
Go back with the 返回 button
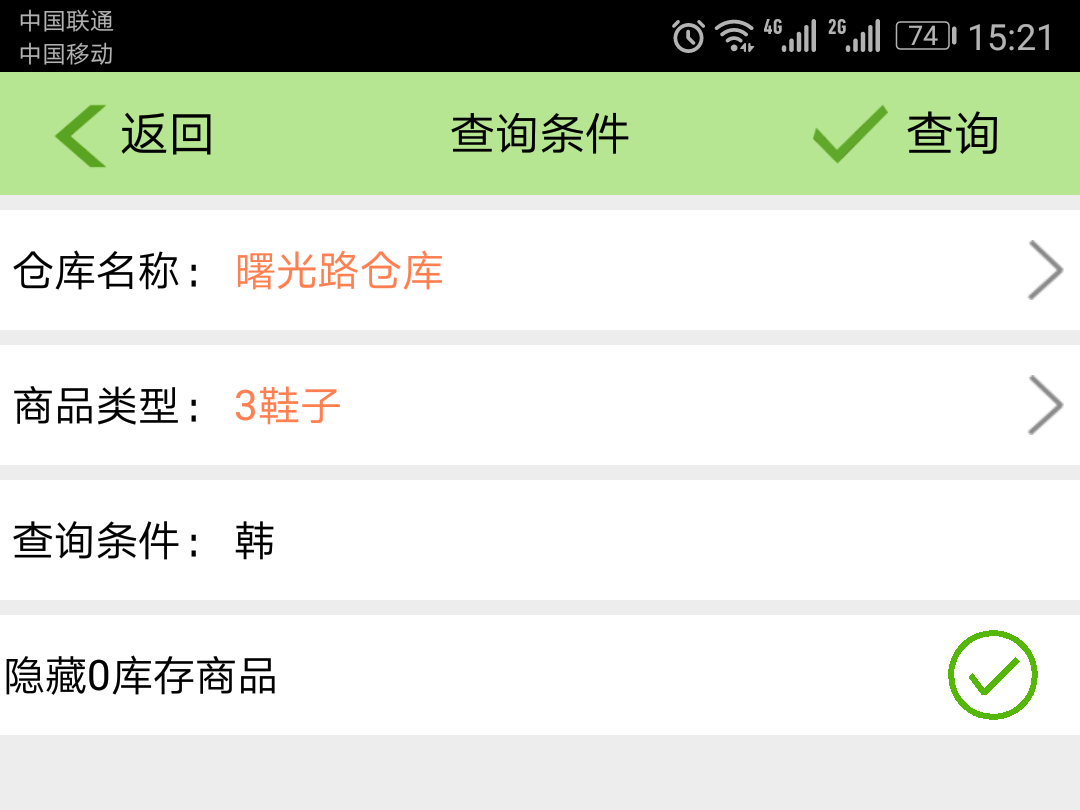tap(134, 134)
